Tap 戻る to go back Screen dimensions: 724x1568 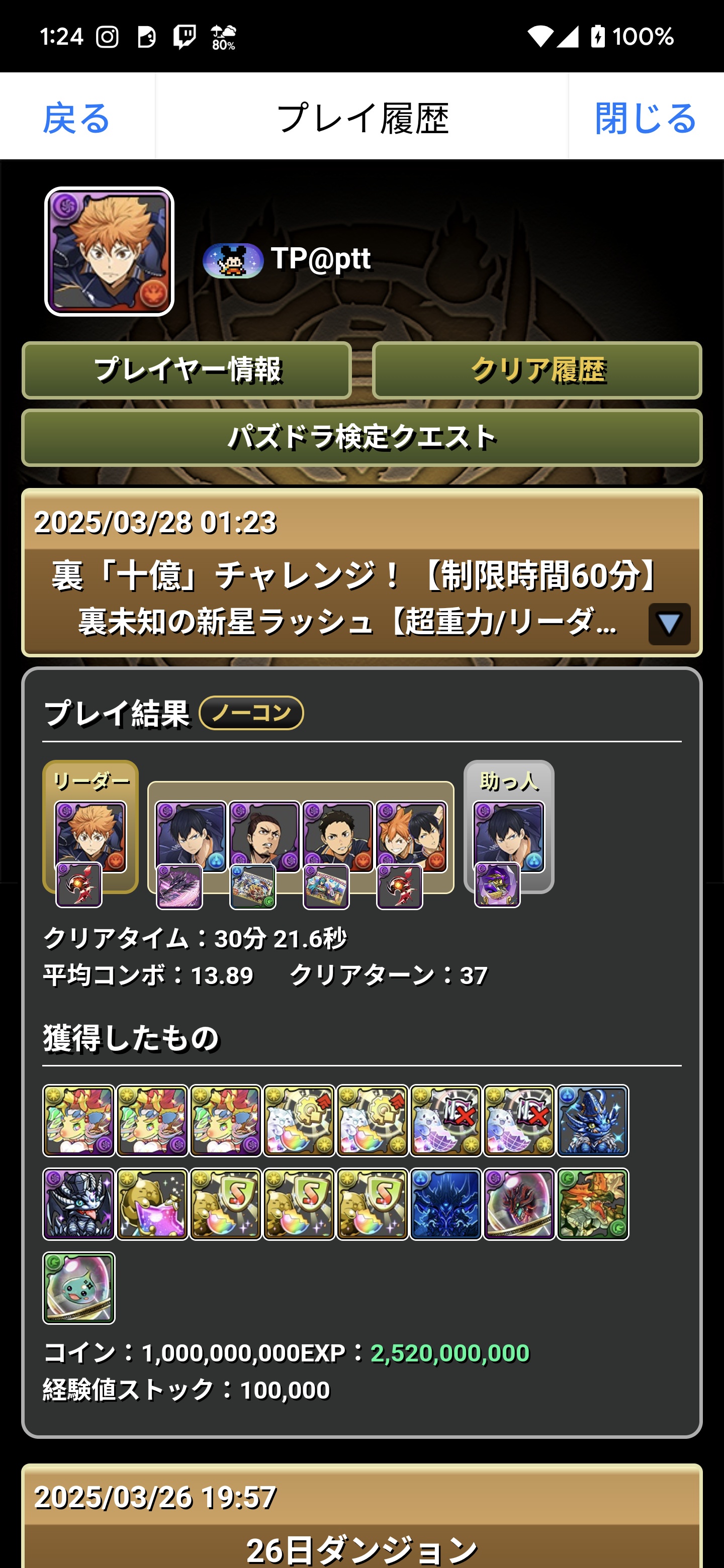77,117
